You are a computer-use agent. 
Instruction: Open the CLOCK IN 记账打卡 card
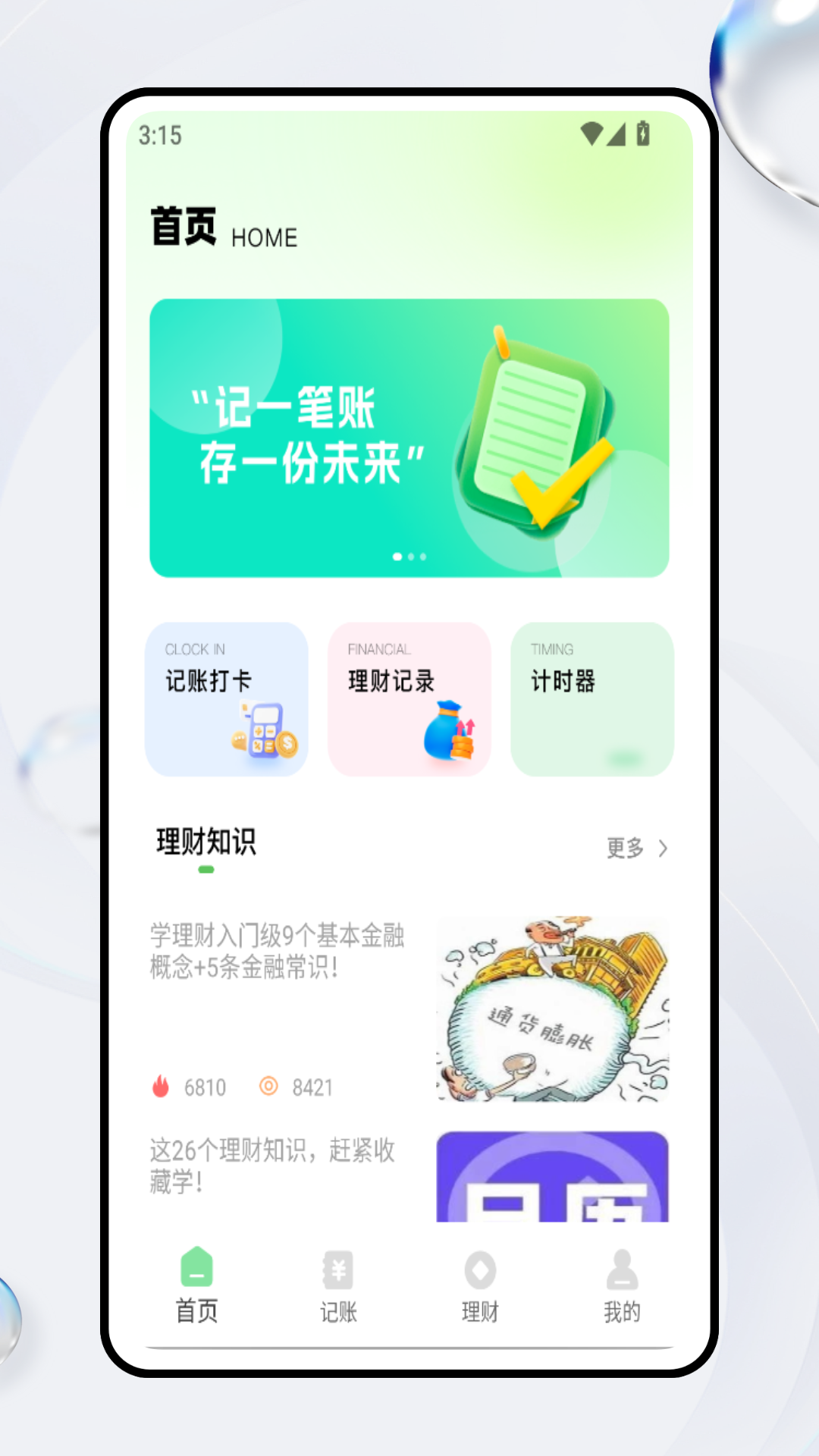(226, 699)
